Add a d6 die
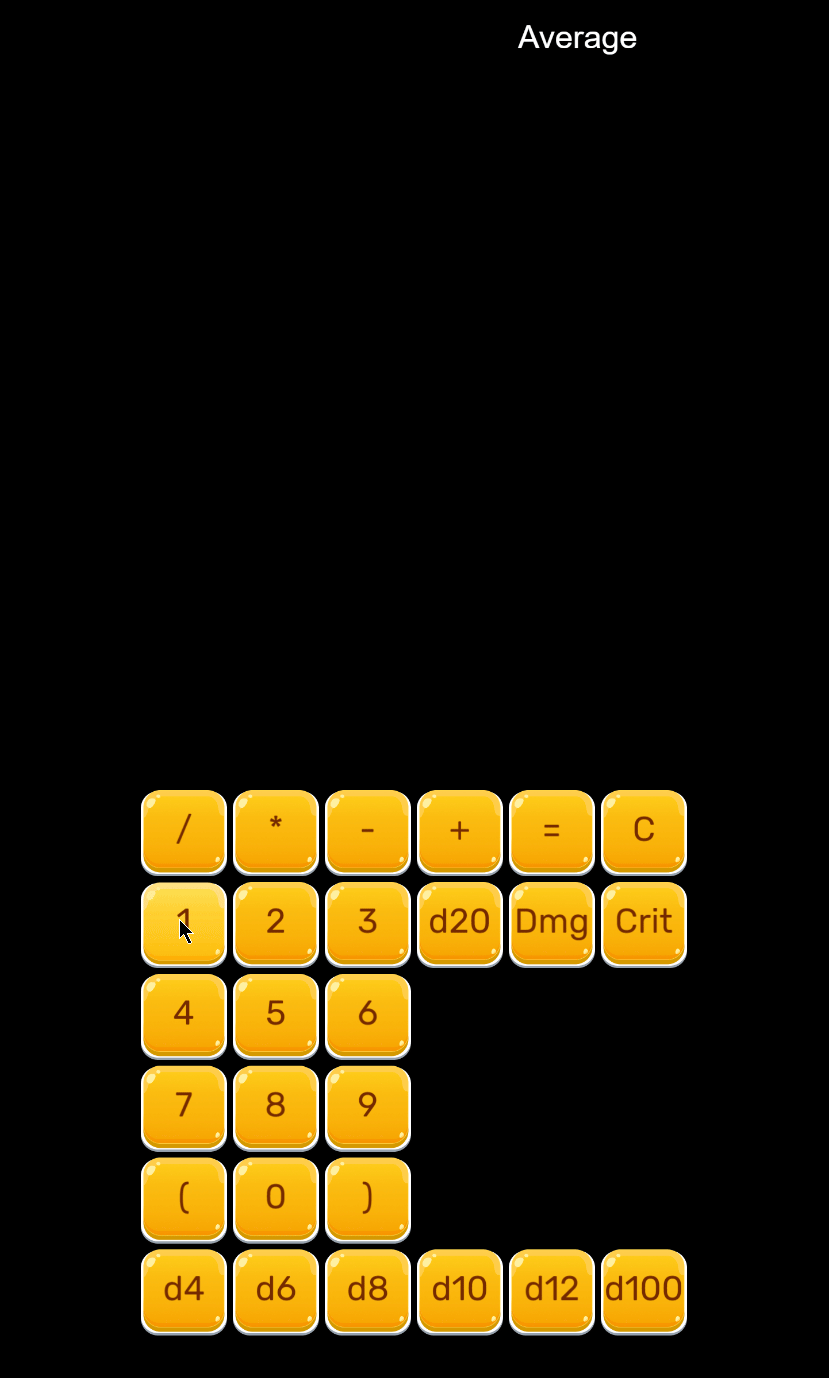The image size is (829, 1378). 276,1291
